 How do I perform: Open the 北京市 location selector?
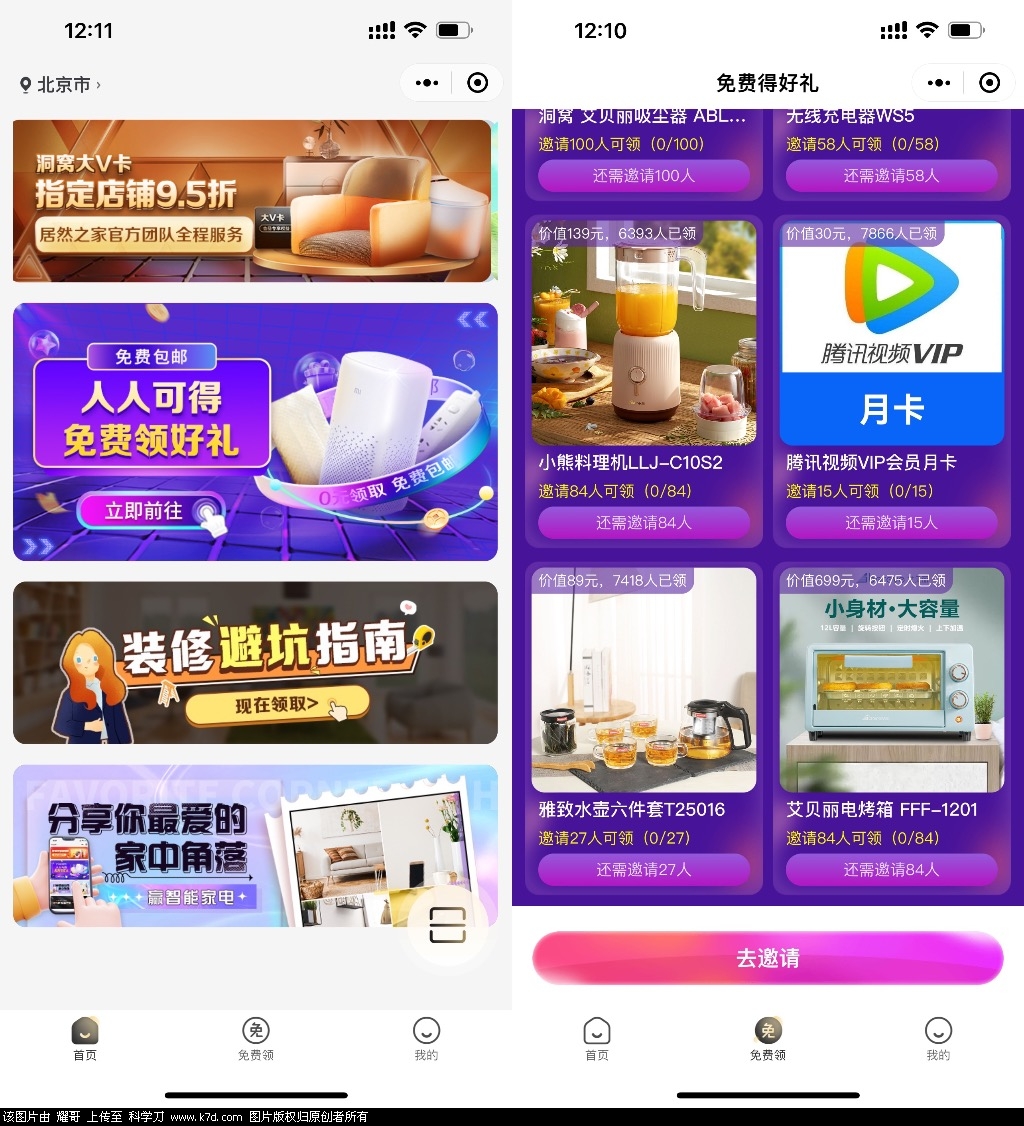click(60, 85)
